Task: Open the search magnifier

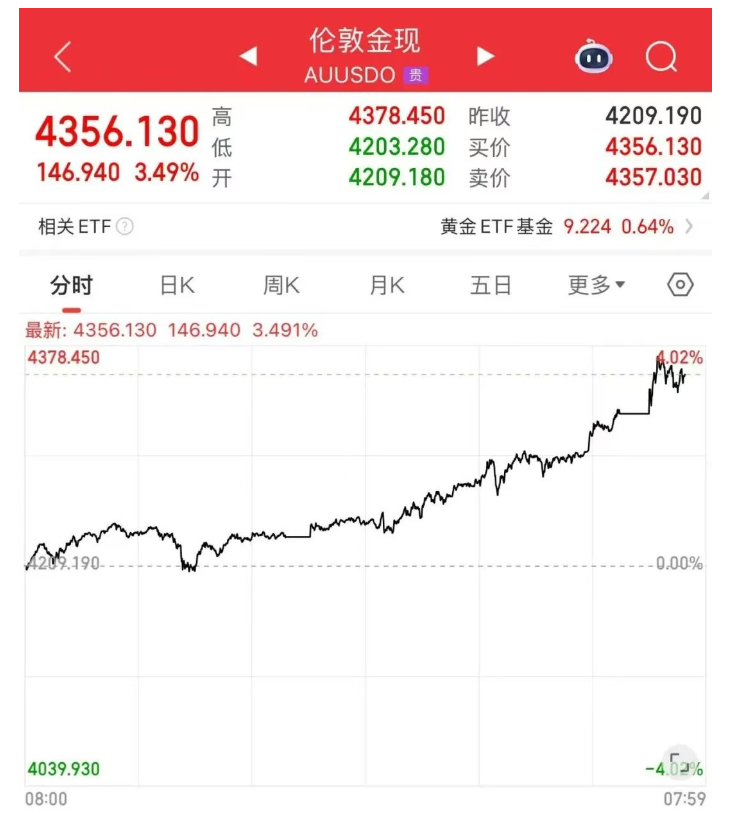Action: pyautogui.click(x=661, y=57)
